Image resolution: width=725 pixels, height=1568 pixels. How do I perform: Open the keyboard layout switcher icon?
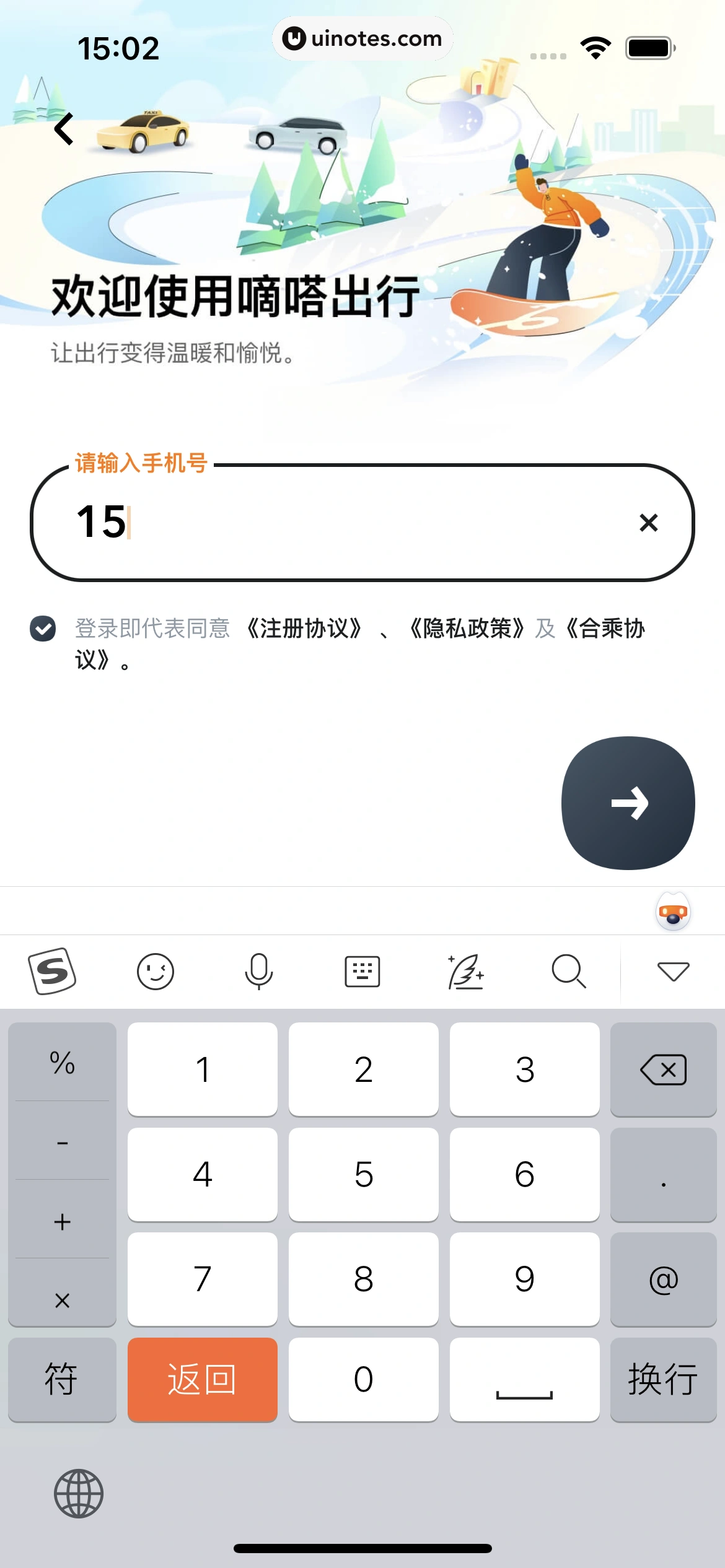[363, 971]
